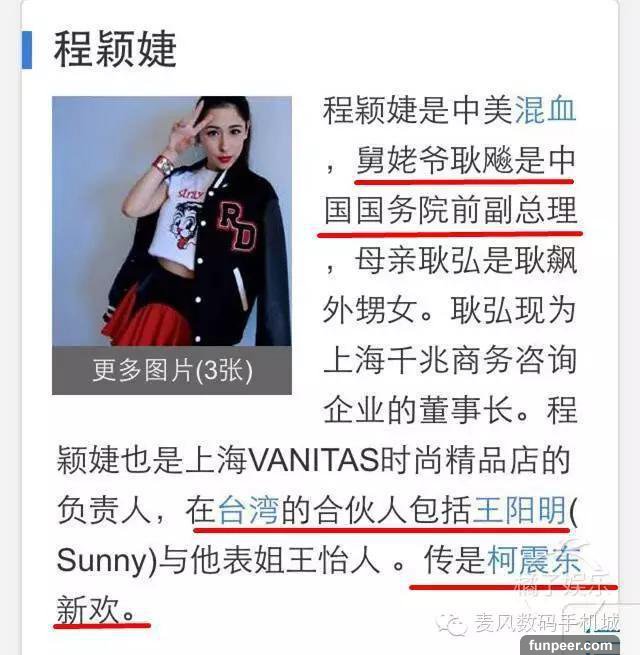Visit the 柯震东 link

(533, 561)
